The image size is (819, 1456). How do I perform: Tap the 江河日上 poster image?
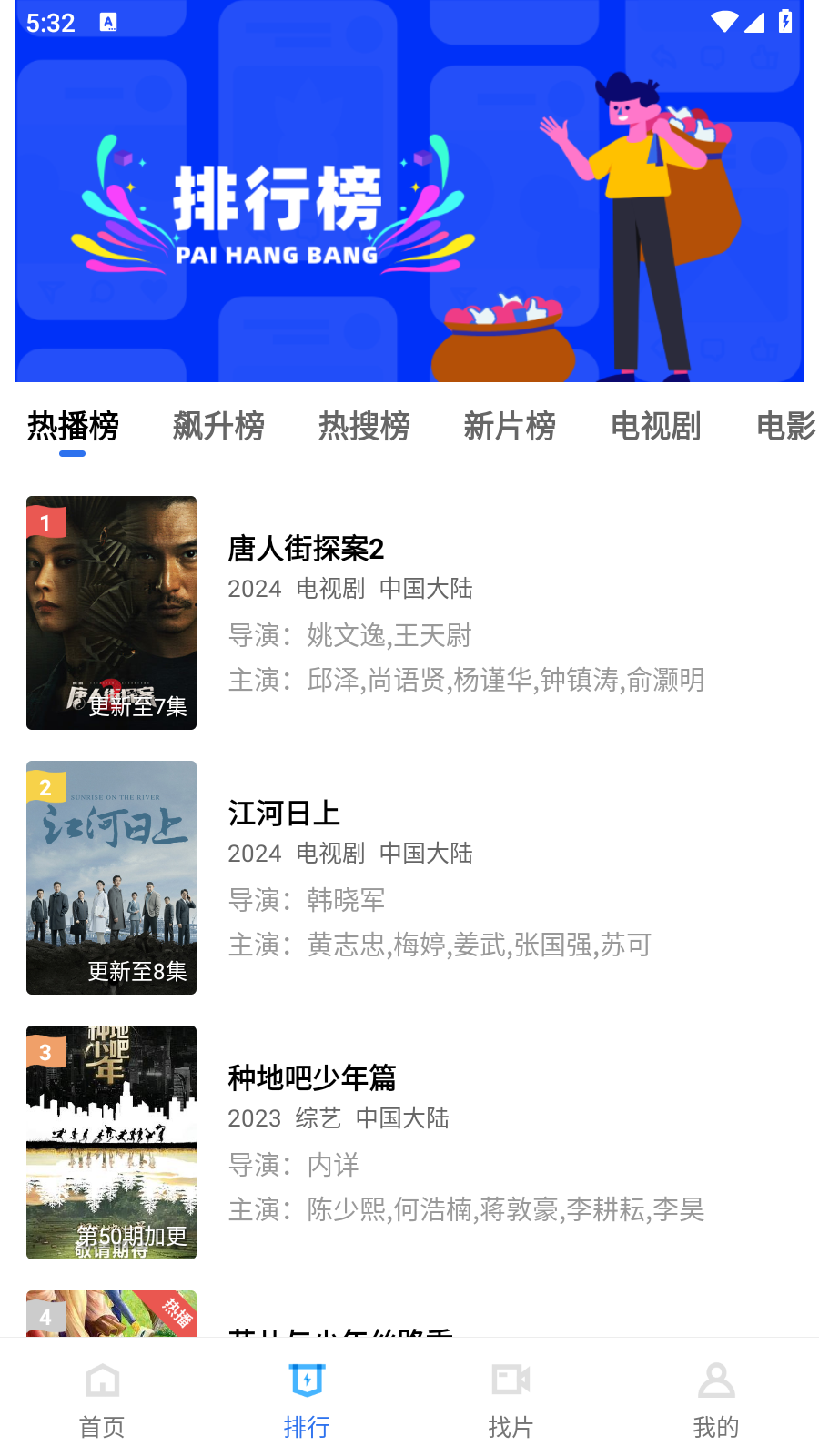tap(111, 877)
